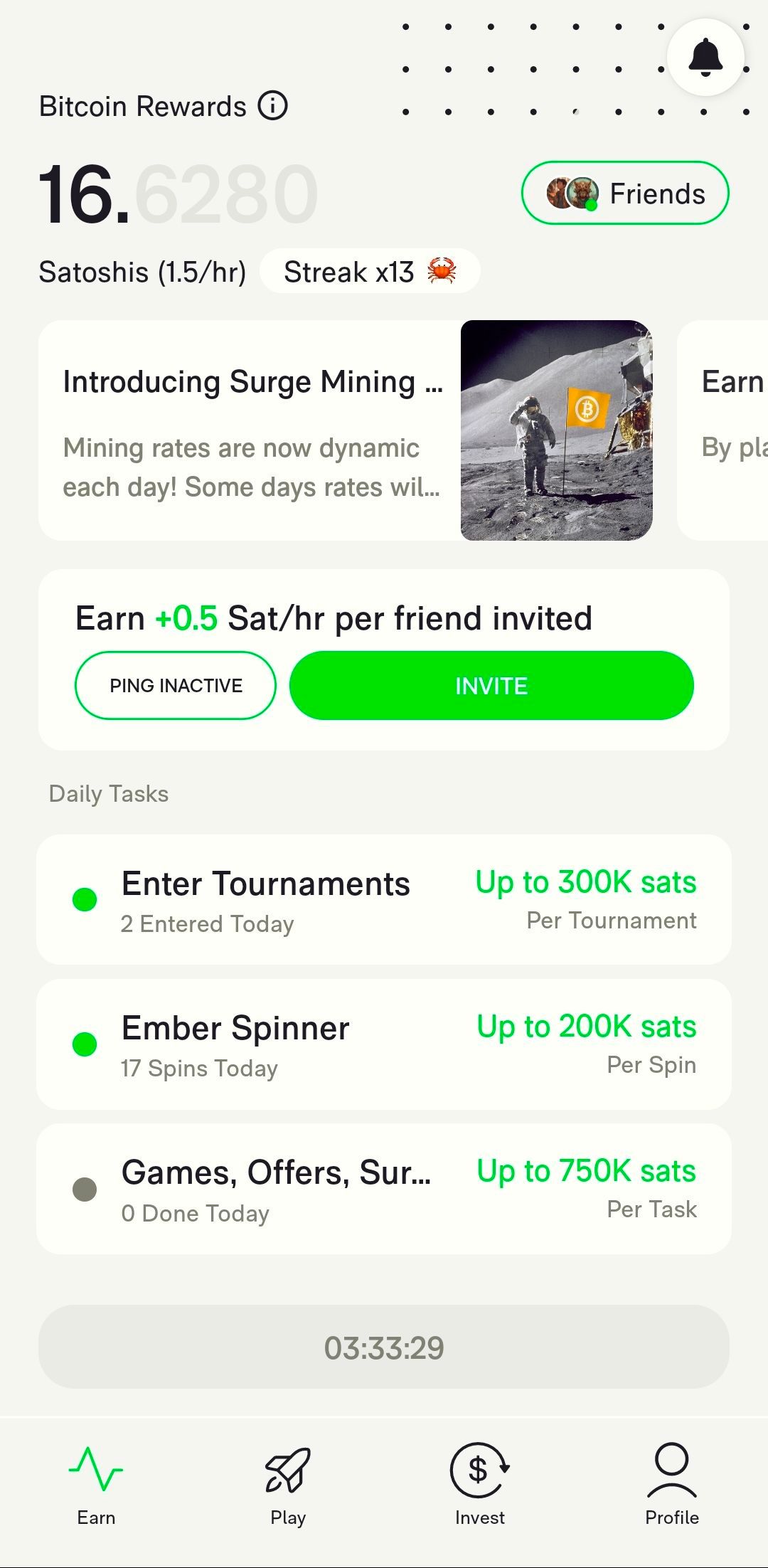Open the Friends list
This screenshot has height=1568, width=768.
625,193
